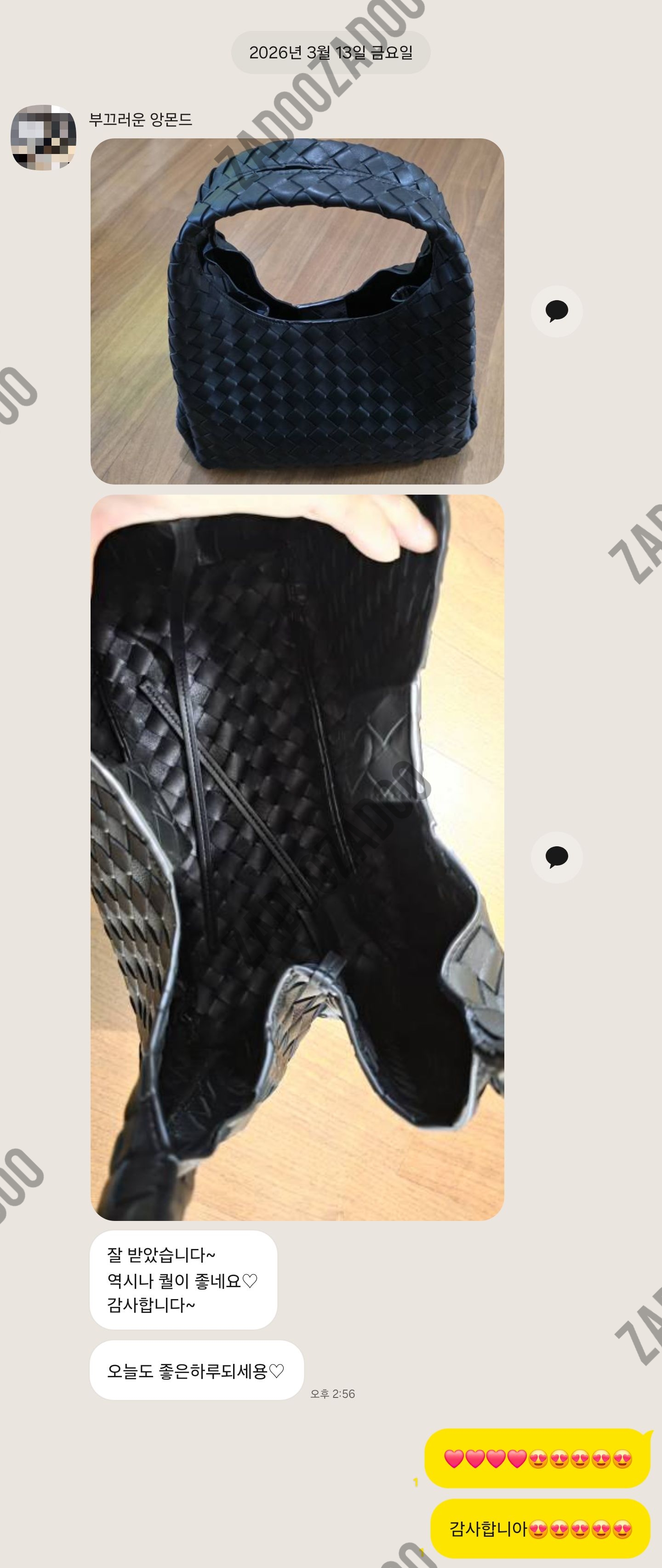Tap the reply bubble beside the bag exterior photo

557,311
